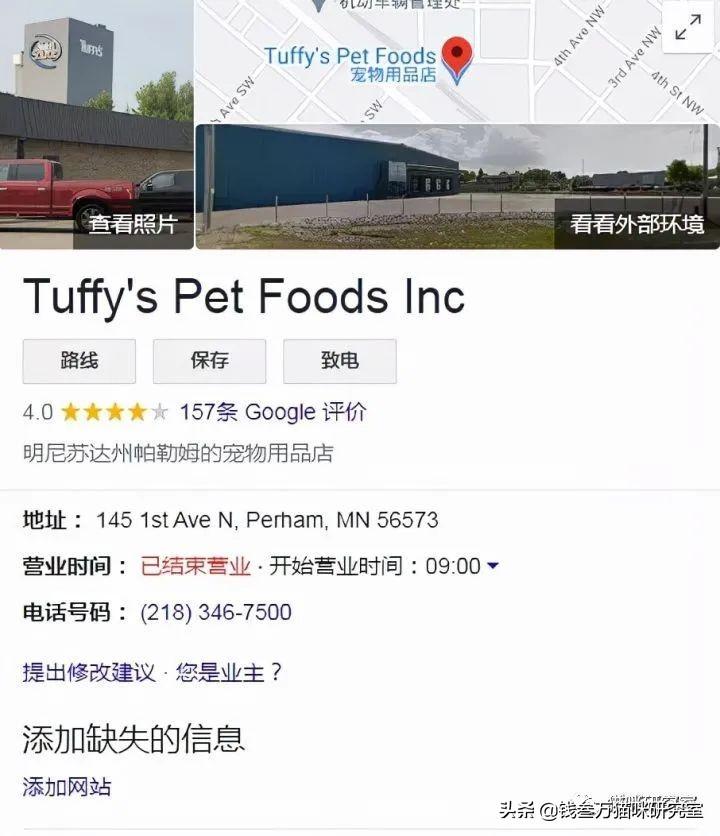Screen dimensions: 720x836
Task: Expand the business hours dropdown arrow
Action: (493, 567)
